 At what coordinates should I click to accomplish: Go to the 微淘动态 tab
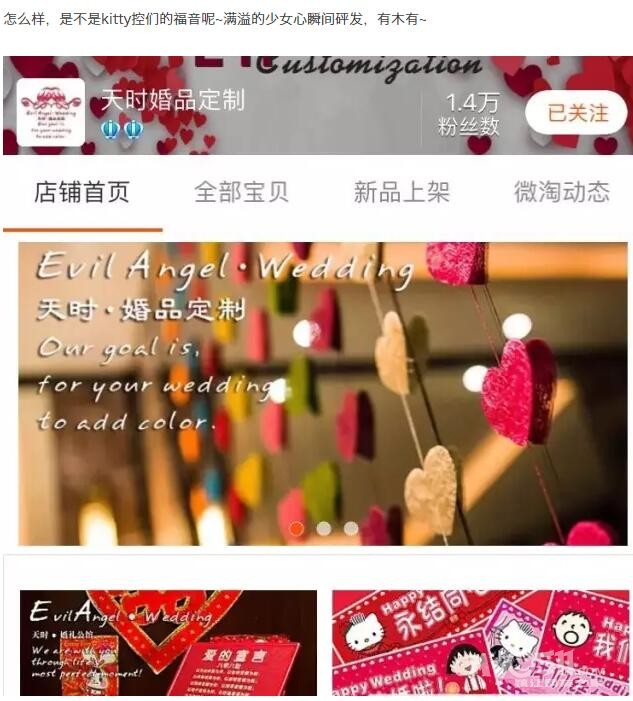[561, 192]
